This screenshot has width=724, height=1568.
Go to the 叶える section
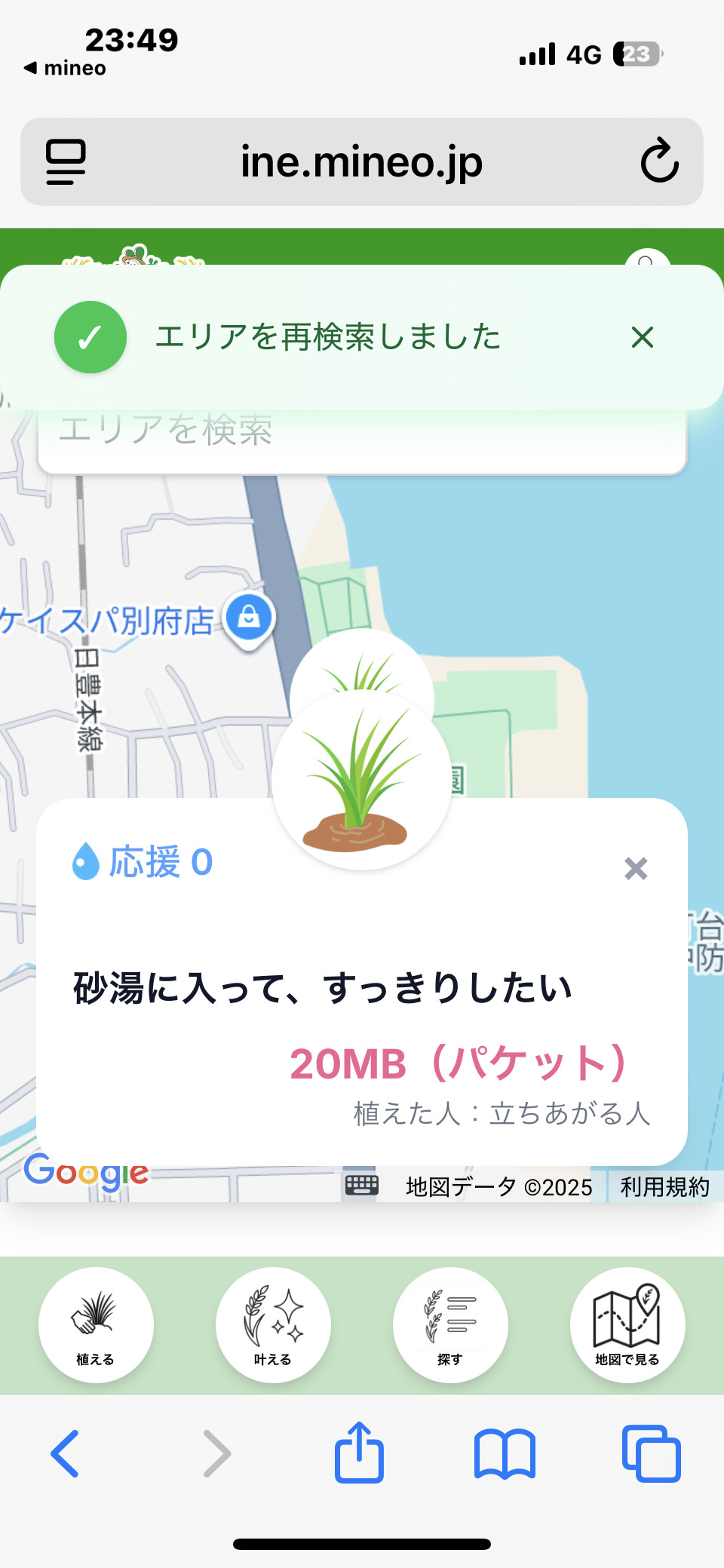click(273, 1324)
